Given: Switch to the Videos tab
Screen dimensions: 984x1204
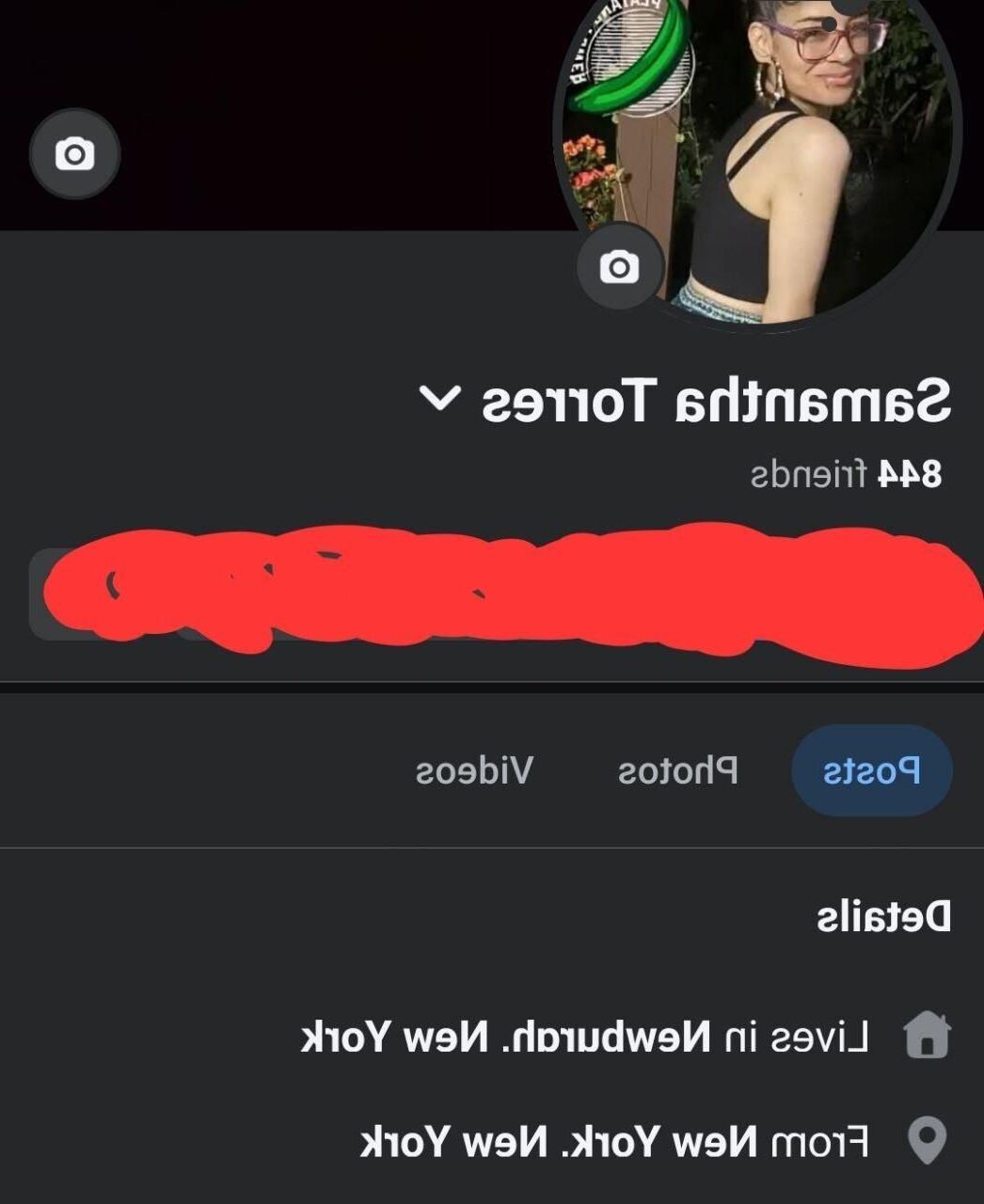Looking at the screenshot, I should click(474, 770).
